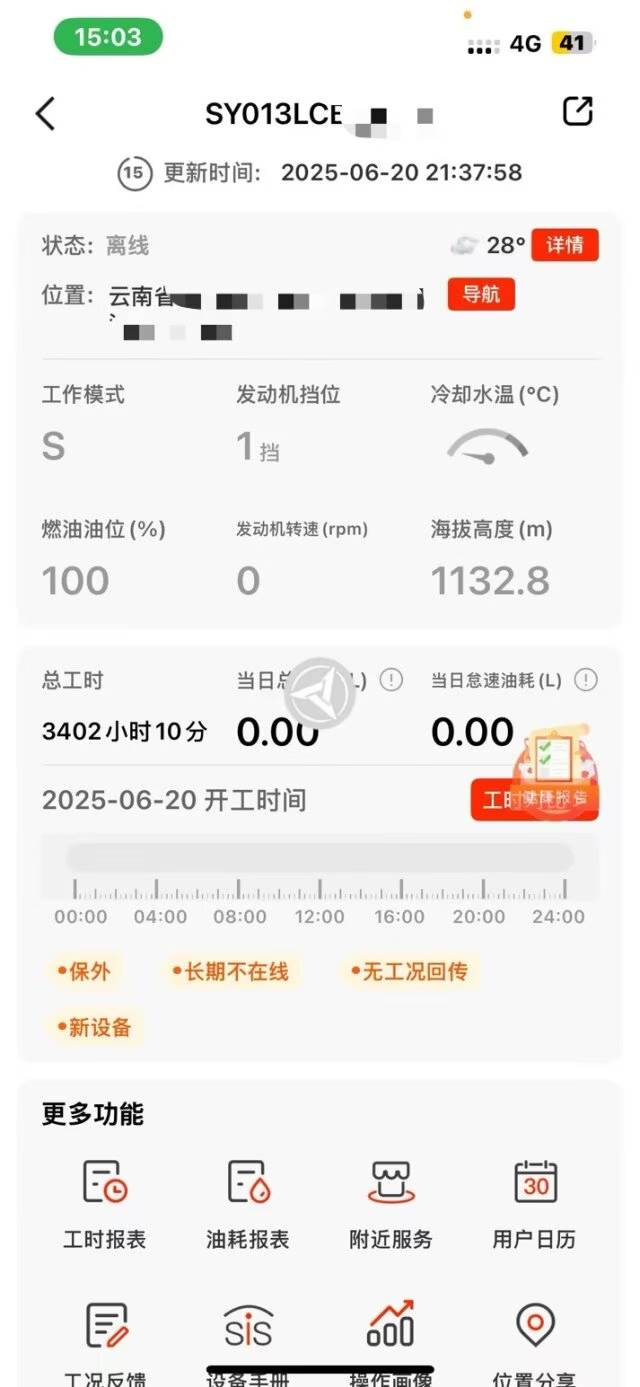Open 附近服务

click(391, 1203)
